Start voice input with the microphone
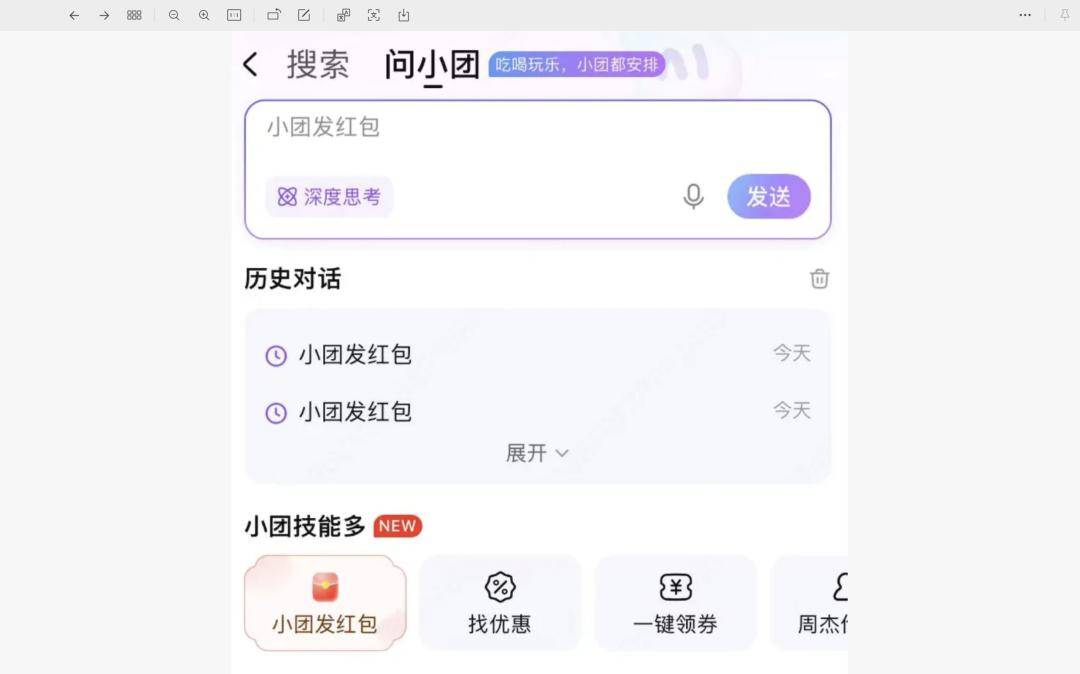 [x=693, y=197]
